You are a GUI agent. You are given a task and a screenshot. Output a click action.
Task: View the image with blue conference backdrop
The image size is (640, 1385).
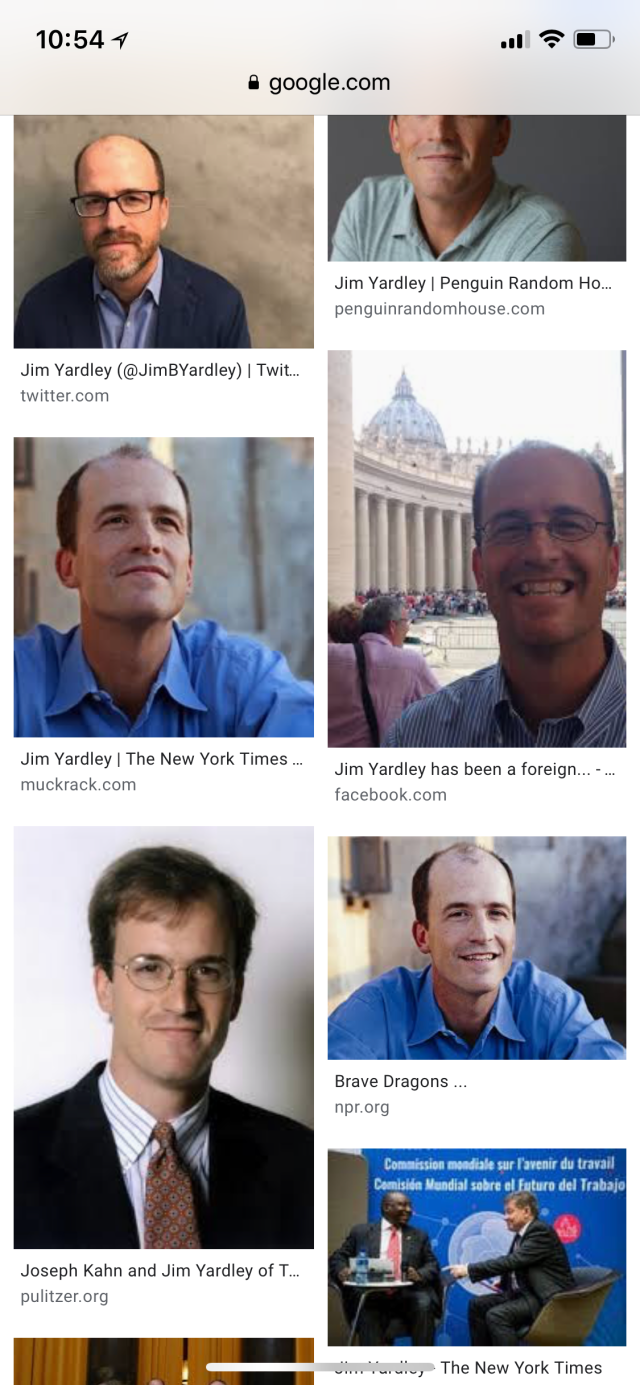(x=477, y=1246)
